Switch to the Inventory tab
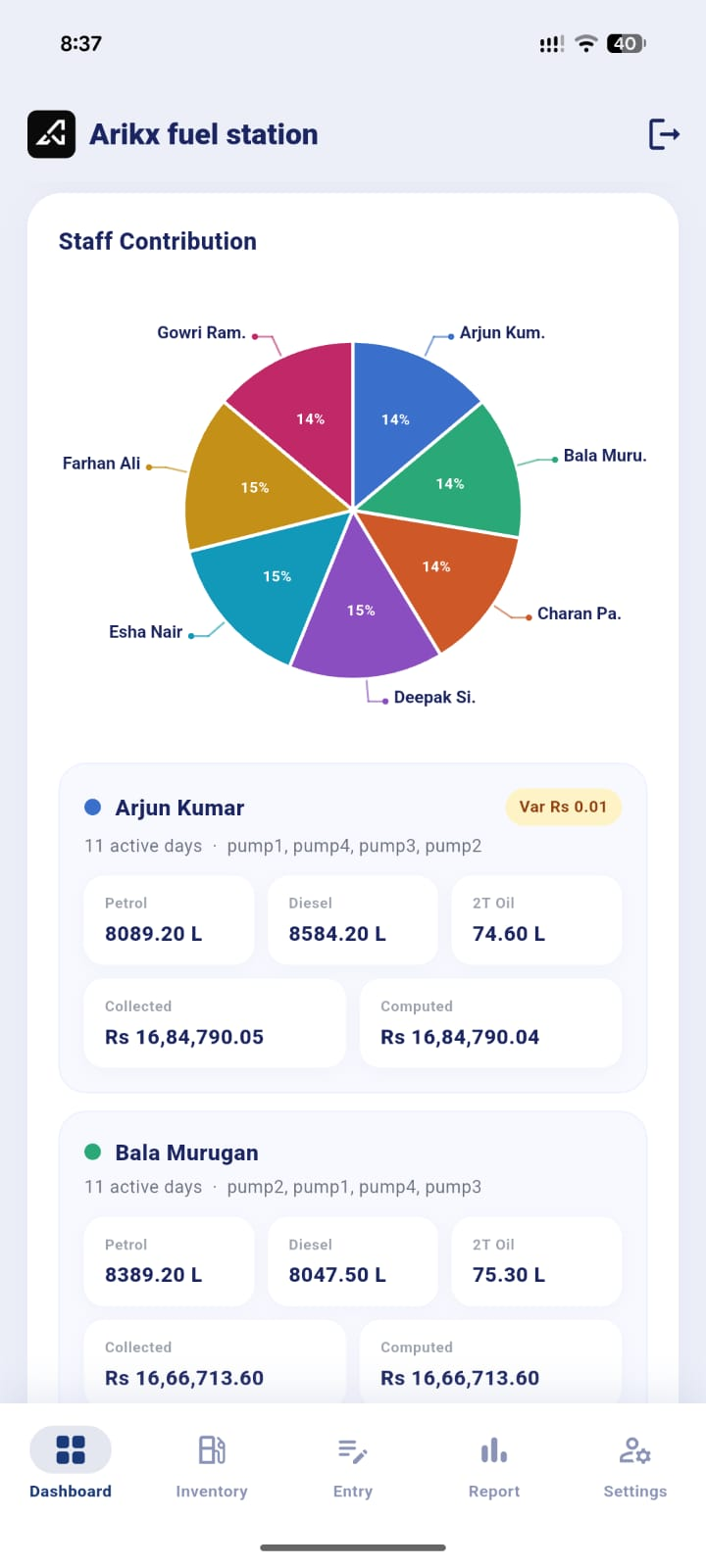Viewport: 706px width, 1568px height. click(x=212, y=1464)
